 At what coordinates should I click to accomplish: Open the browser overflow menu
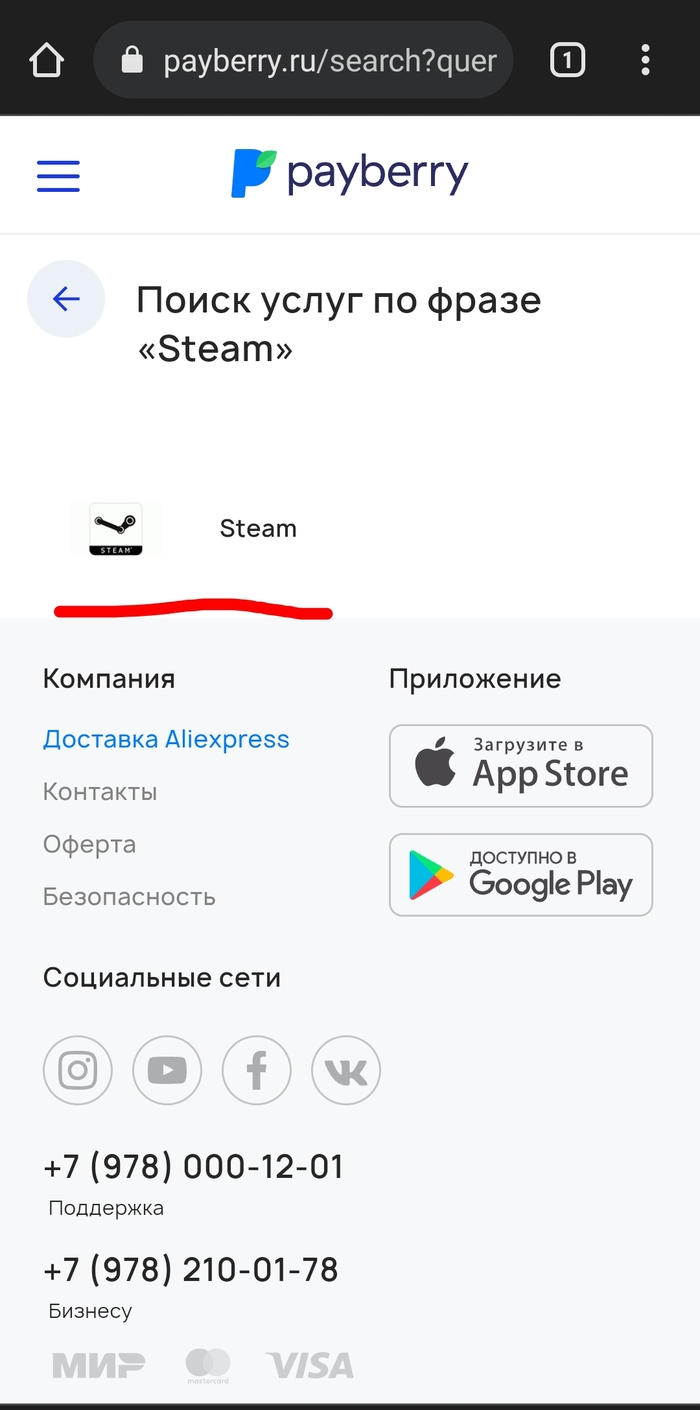click(646, 62)
